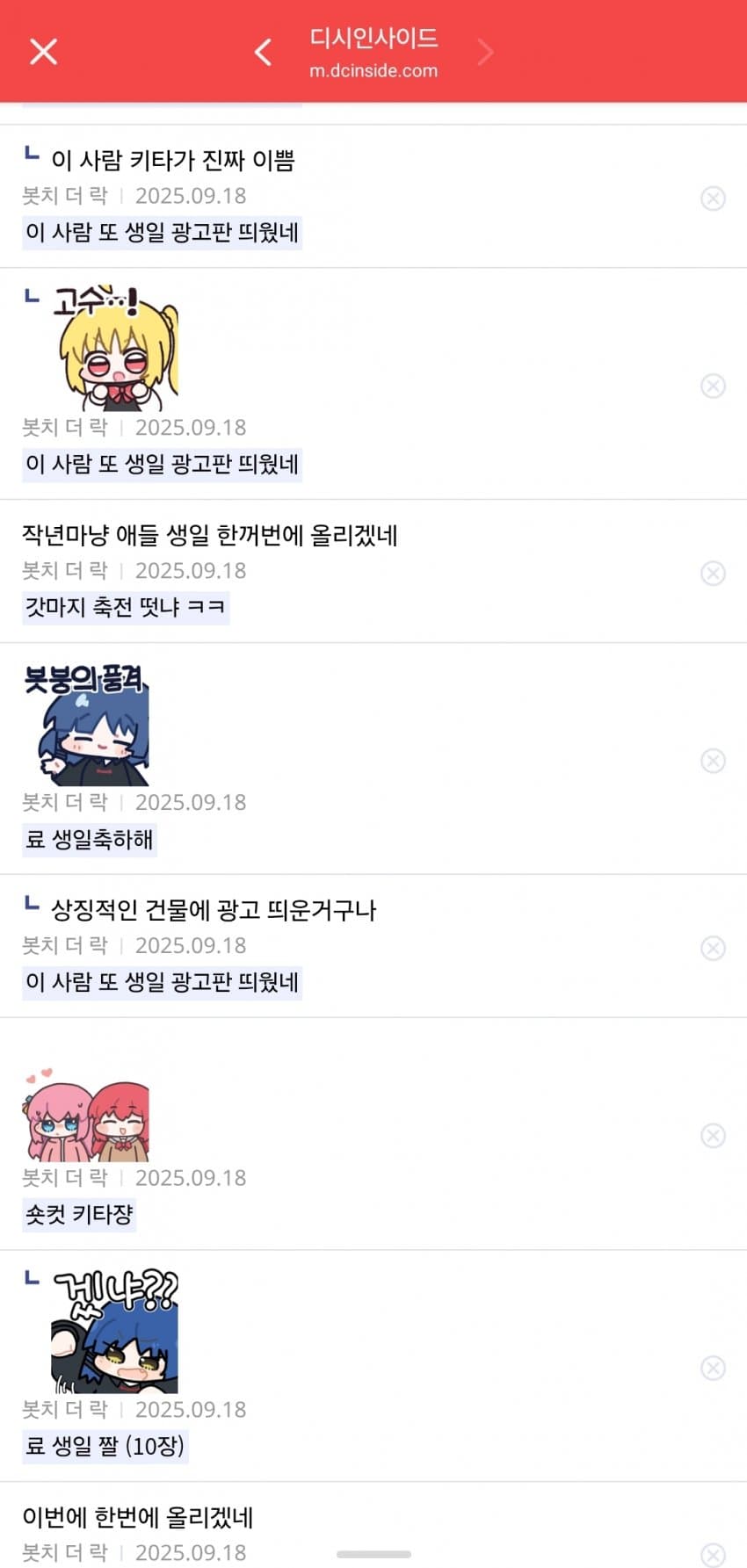
Task: Delete comment '상징적인 건물에 광고 띄운거구나'
Action: click(x=713, y=948)
